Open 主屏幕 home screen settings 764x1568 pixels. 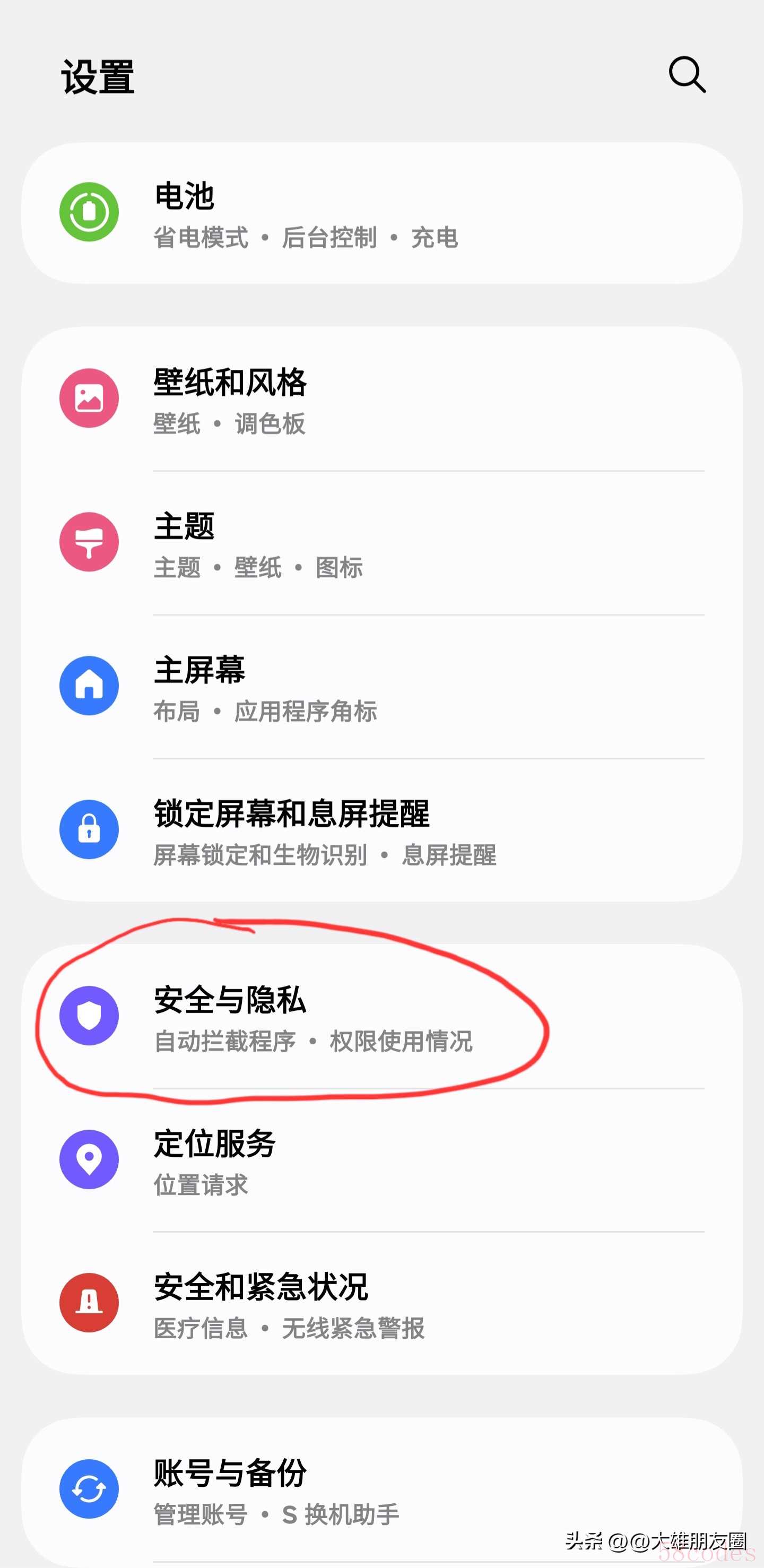381,687
